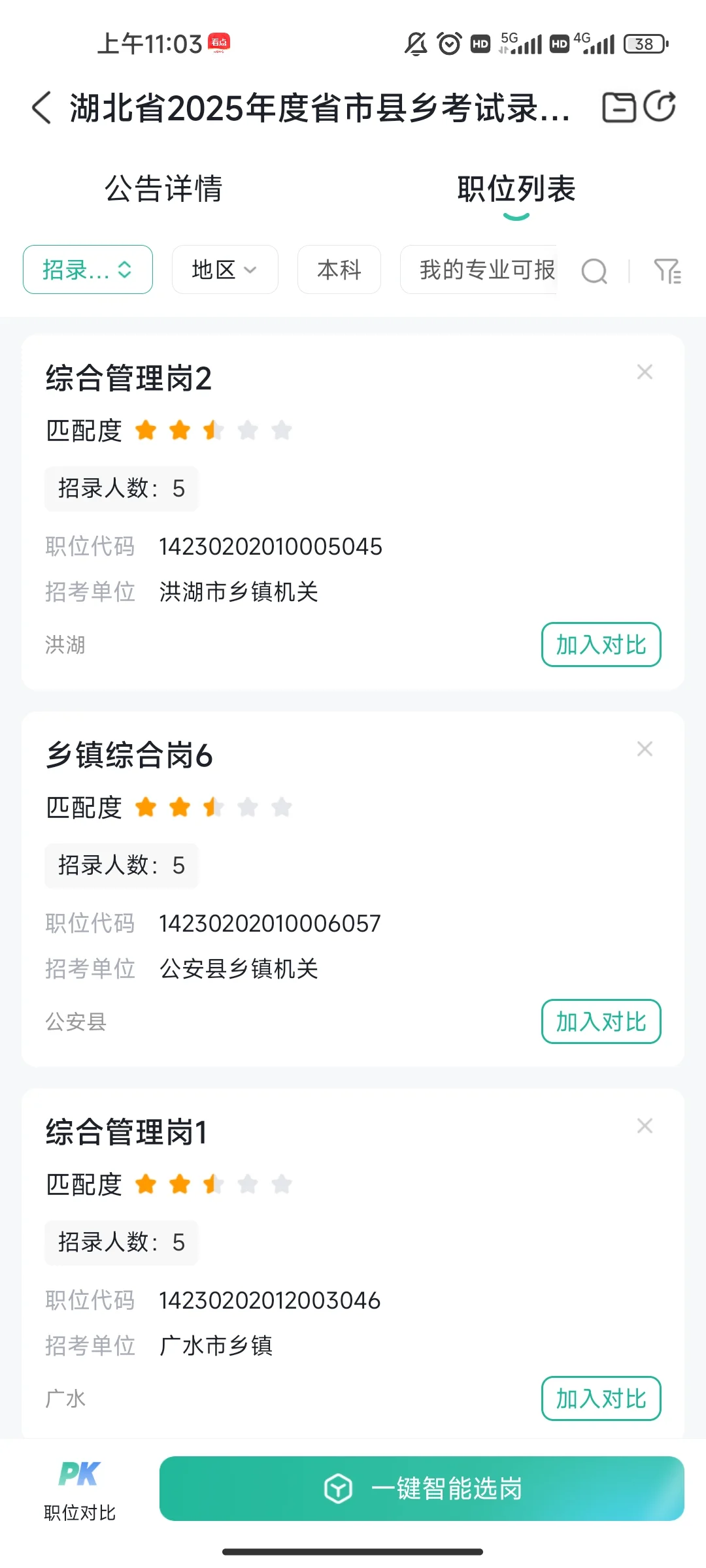Switch to the 公告详情 tab
706x1568 pixels.
click(163, 189)
